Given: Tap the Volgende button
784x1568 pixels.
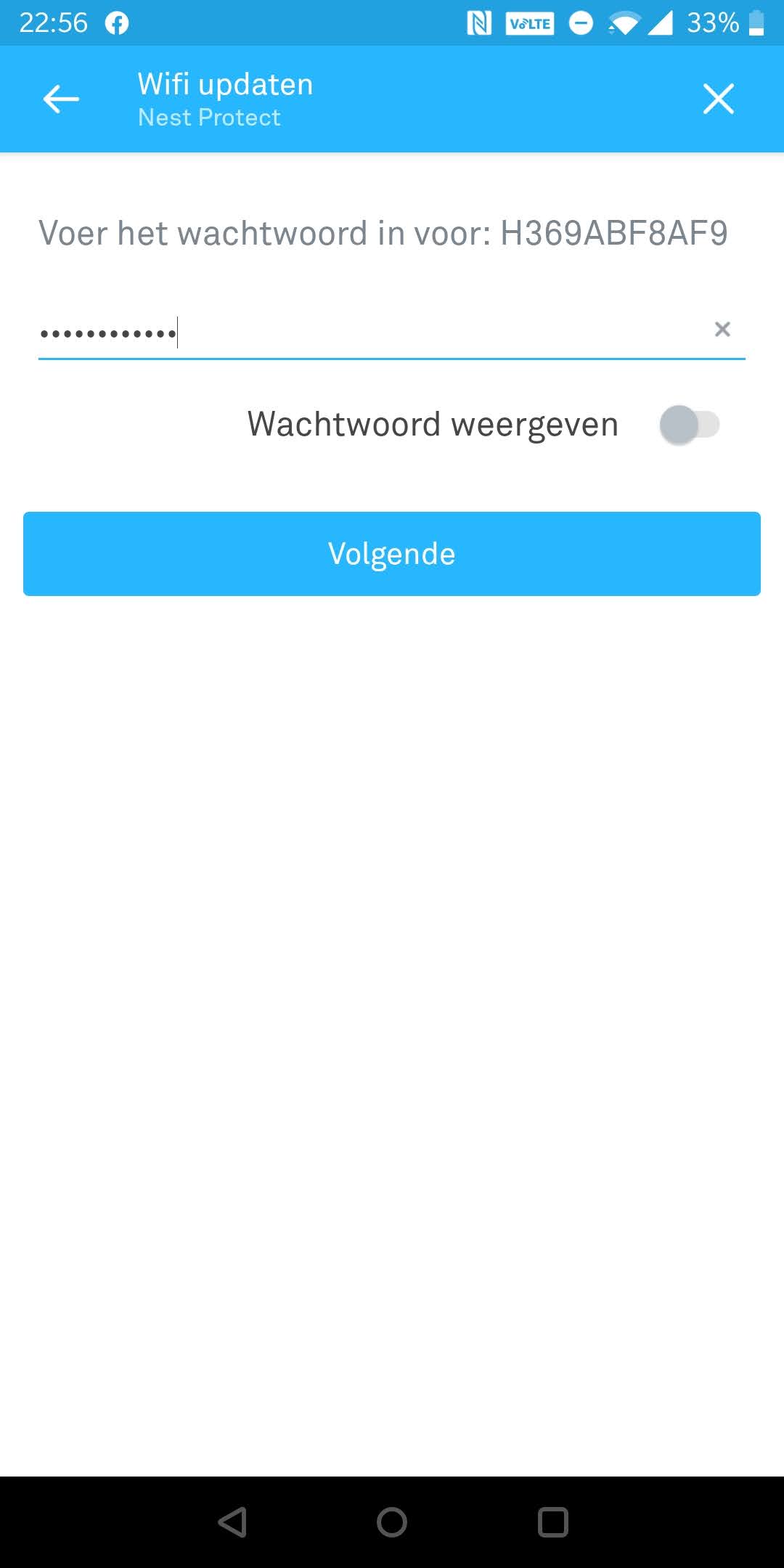Looking at the screenshot, I should pyautogui.click(x=392, y=554).
